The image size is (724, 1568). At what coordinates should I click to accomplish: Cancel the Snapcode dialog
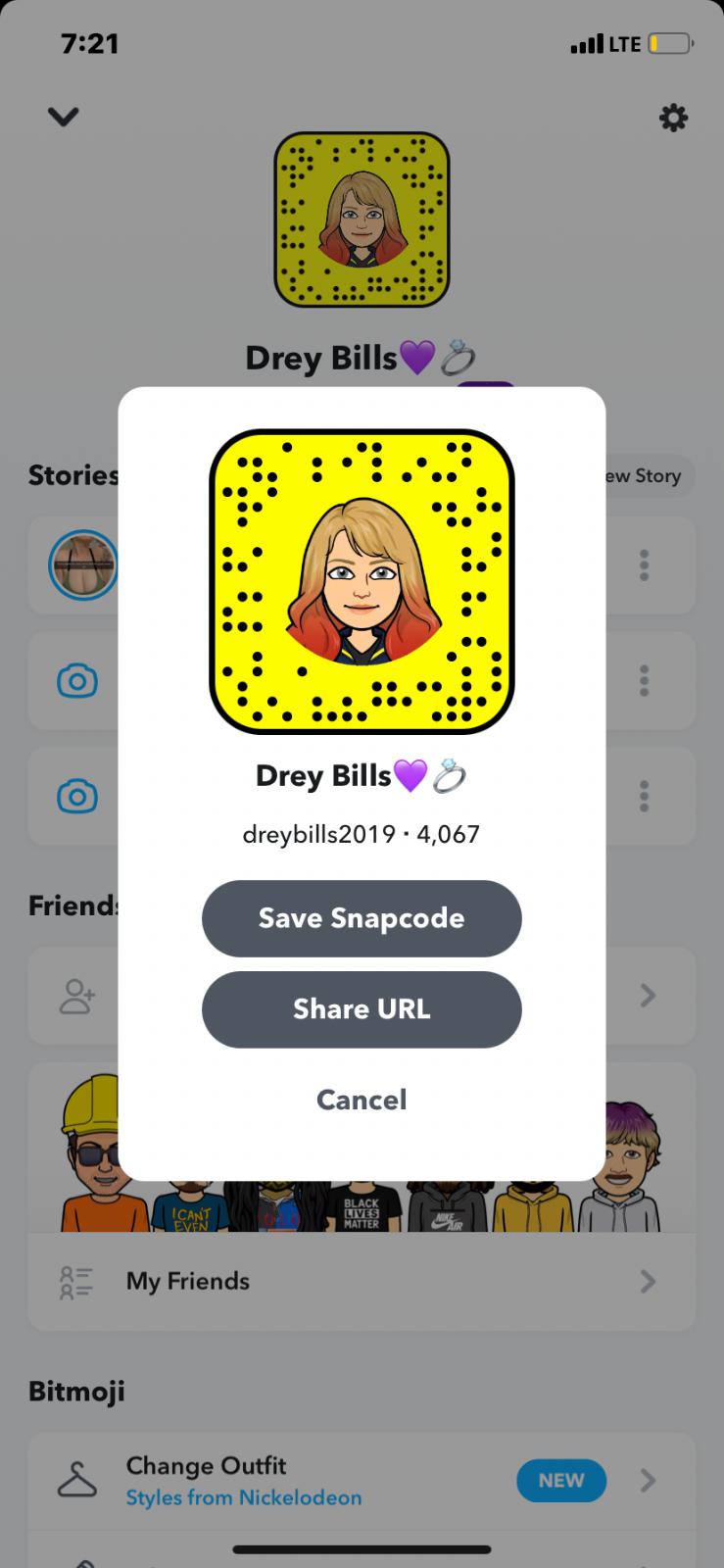pyautogui.click(x=362, y=1100)
